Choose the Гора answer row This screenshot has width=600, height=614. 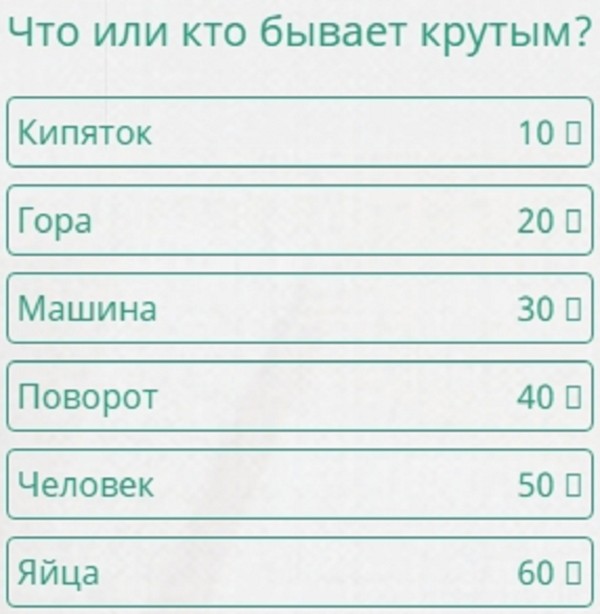pos(300,220)
